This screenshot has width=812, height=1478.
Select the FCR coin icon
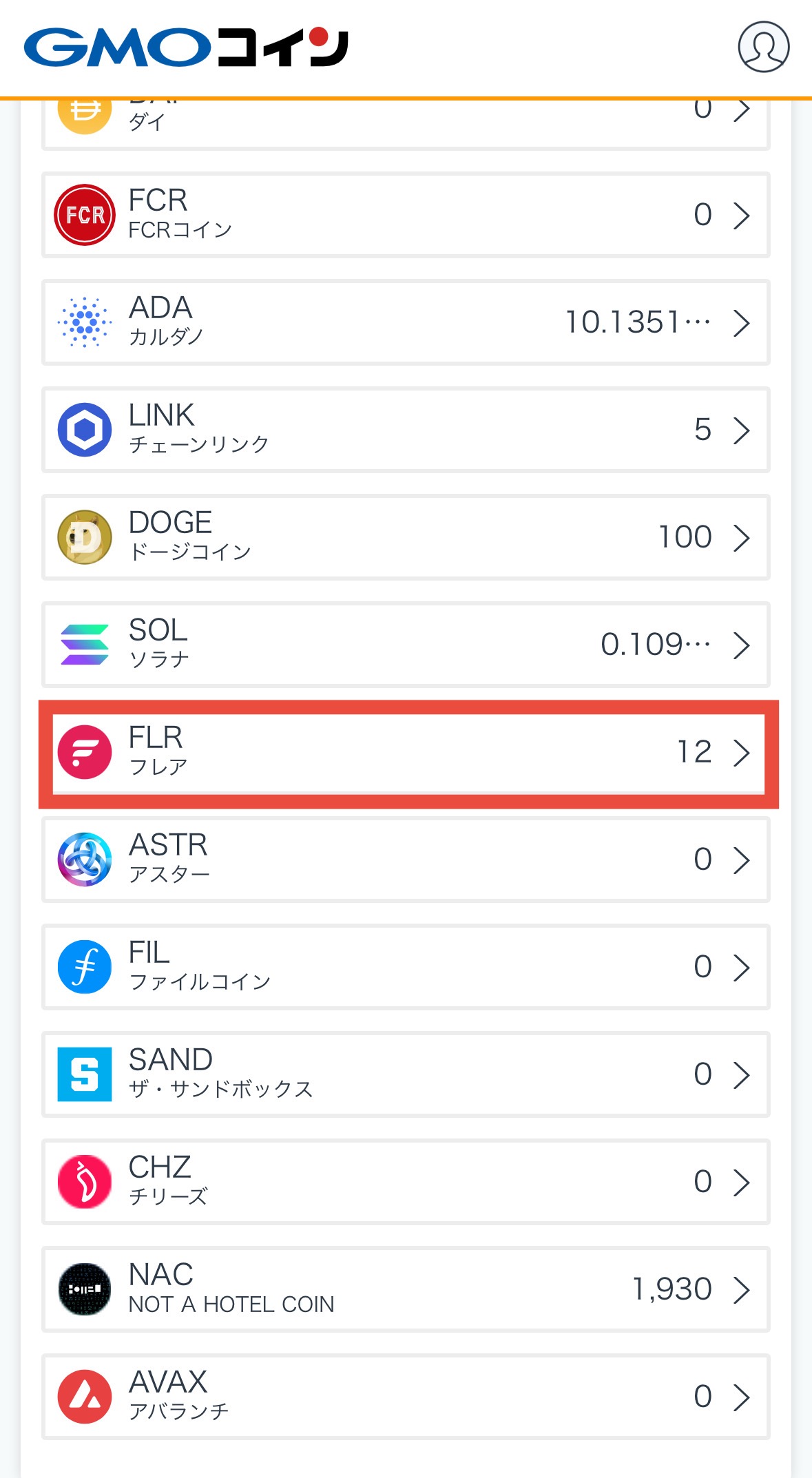click(x=83, y=214)
